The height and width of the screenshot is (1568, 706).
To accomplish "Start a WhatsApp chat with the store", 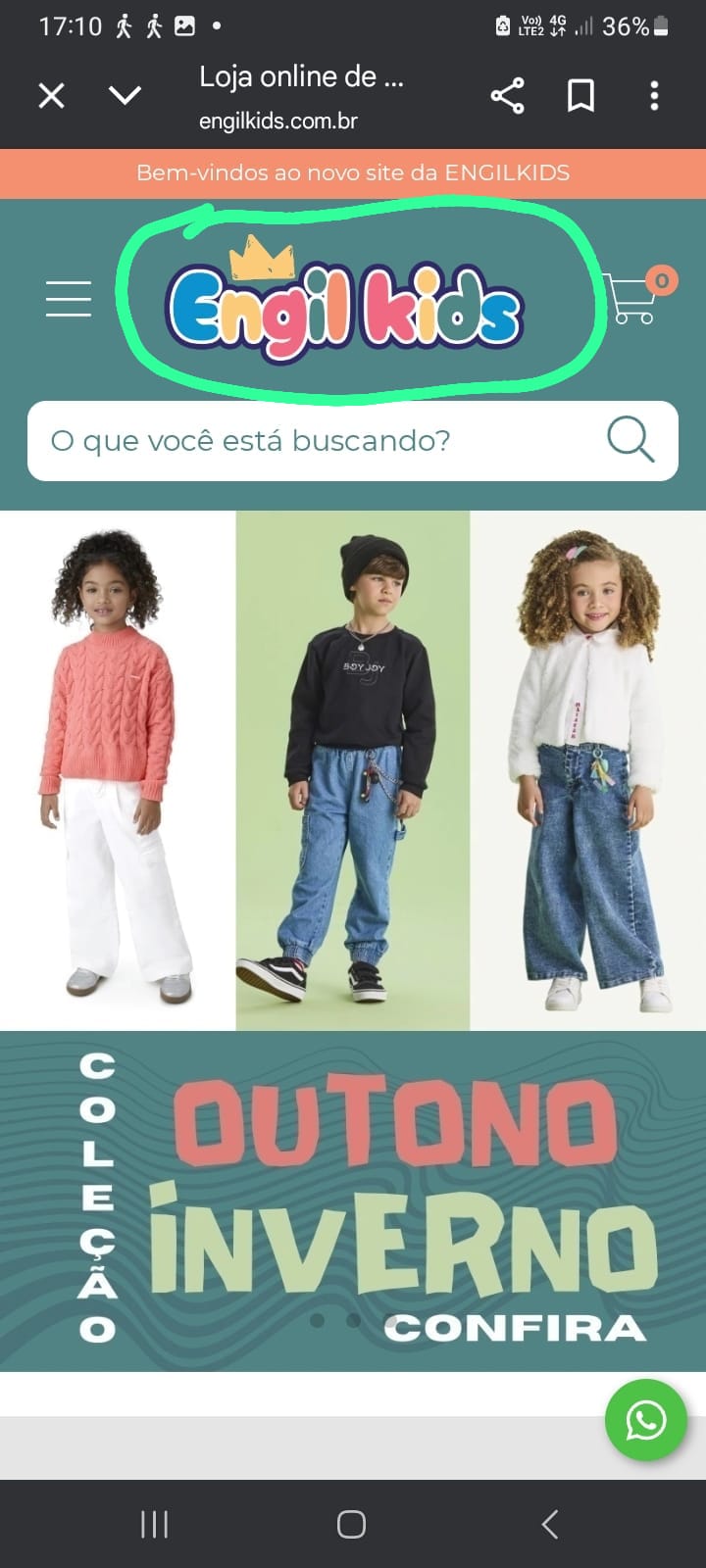I will [645, 1420].
